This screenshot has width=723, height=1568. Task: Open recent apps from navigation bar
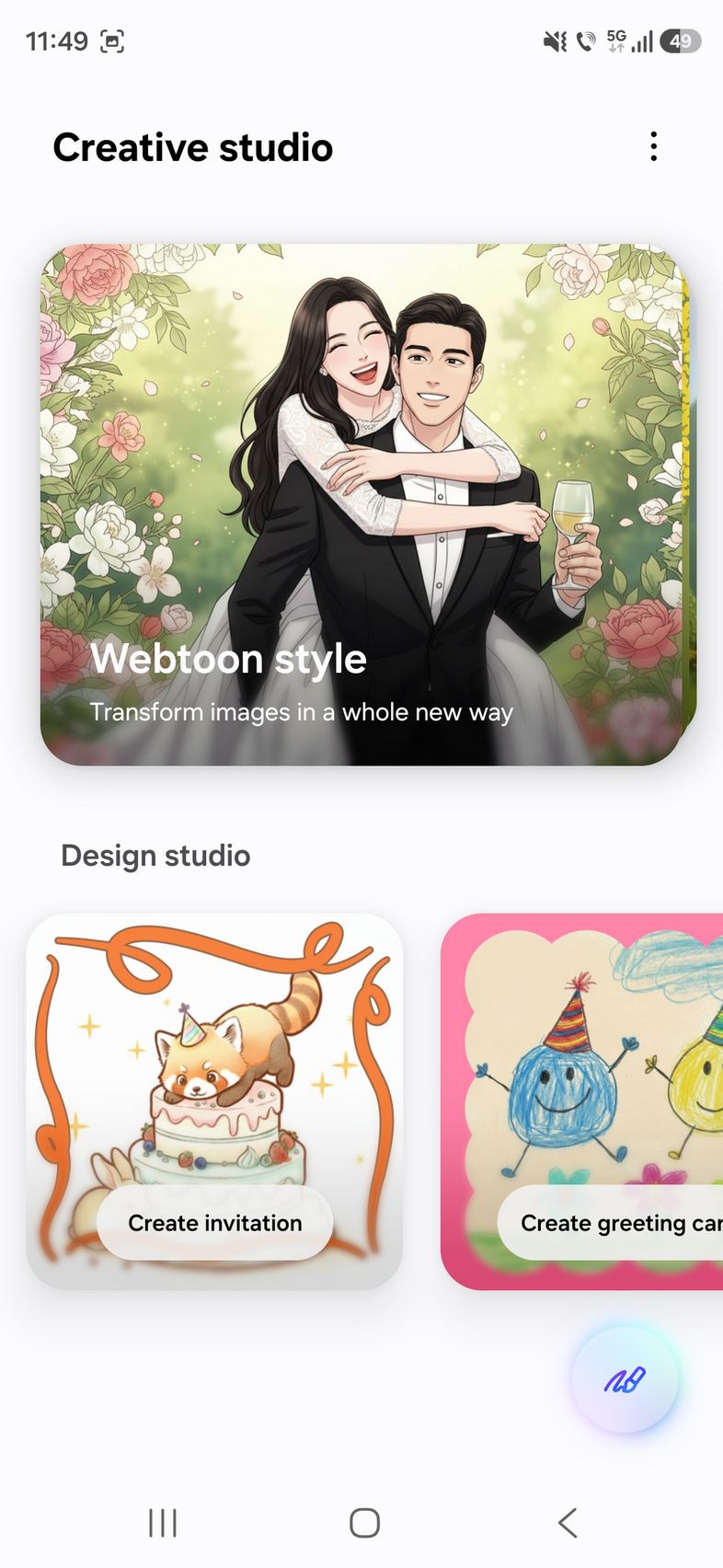tap(163, 1523)
